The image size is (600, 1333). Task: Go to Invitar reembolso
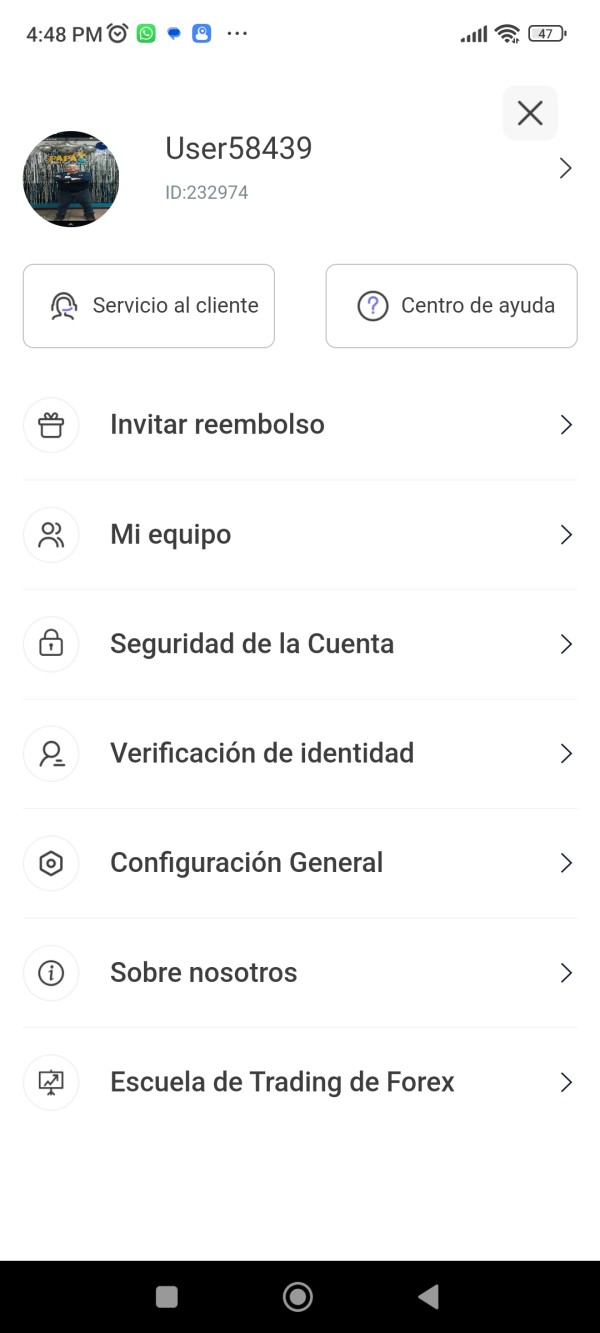[300, 425]
